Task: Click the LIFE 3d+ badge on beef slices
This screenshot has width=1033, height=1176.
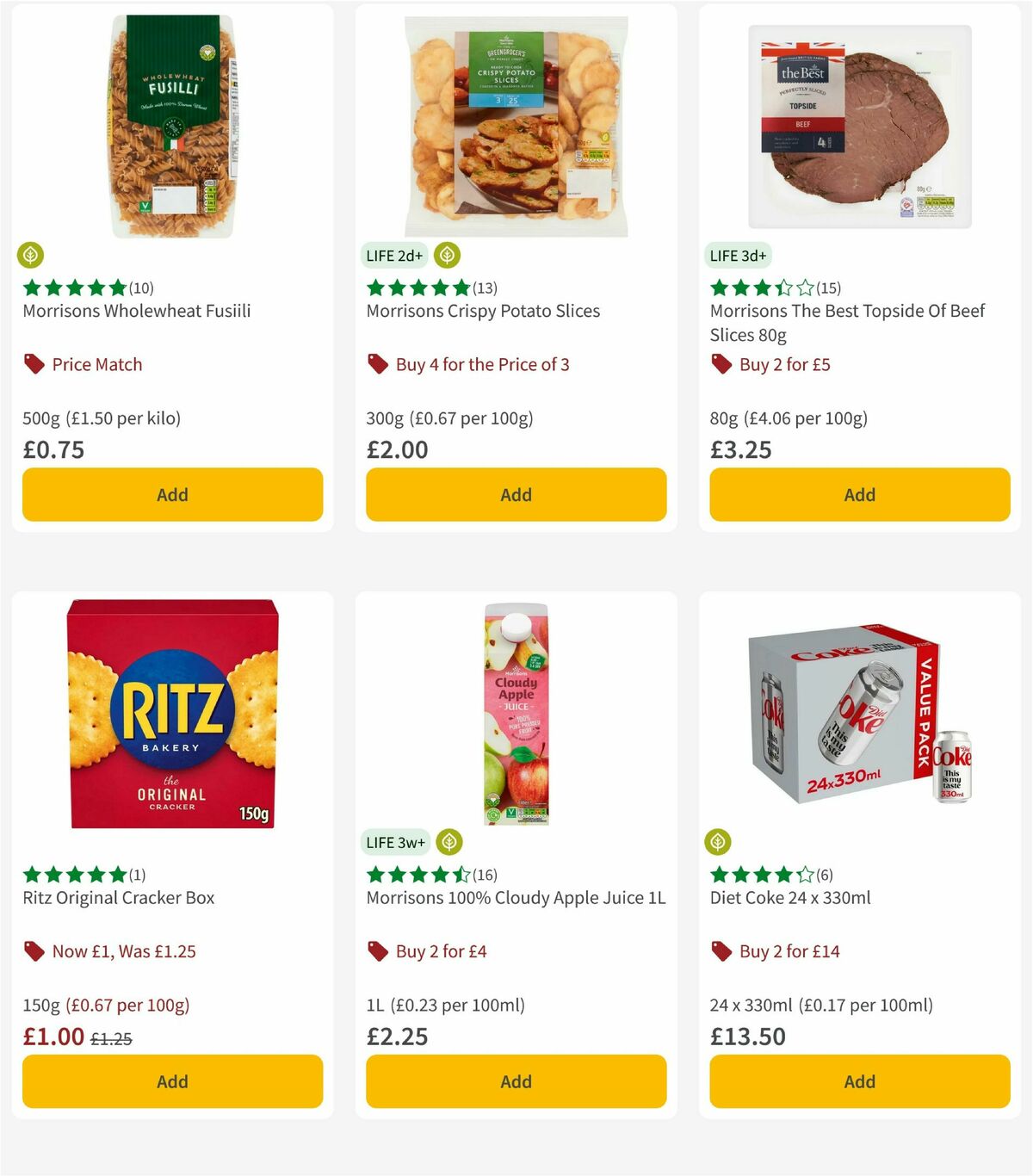Action: click(x=739, y=255)
